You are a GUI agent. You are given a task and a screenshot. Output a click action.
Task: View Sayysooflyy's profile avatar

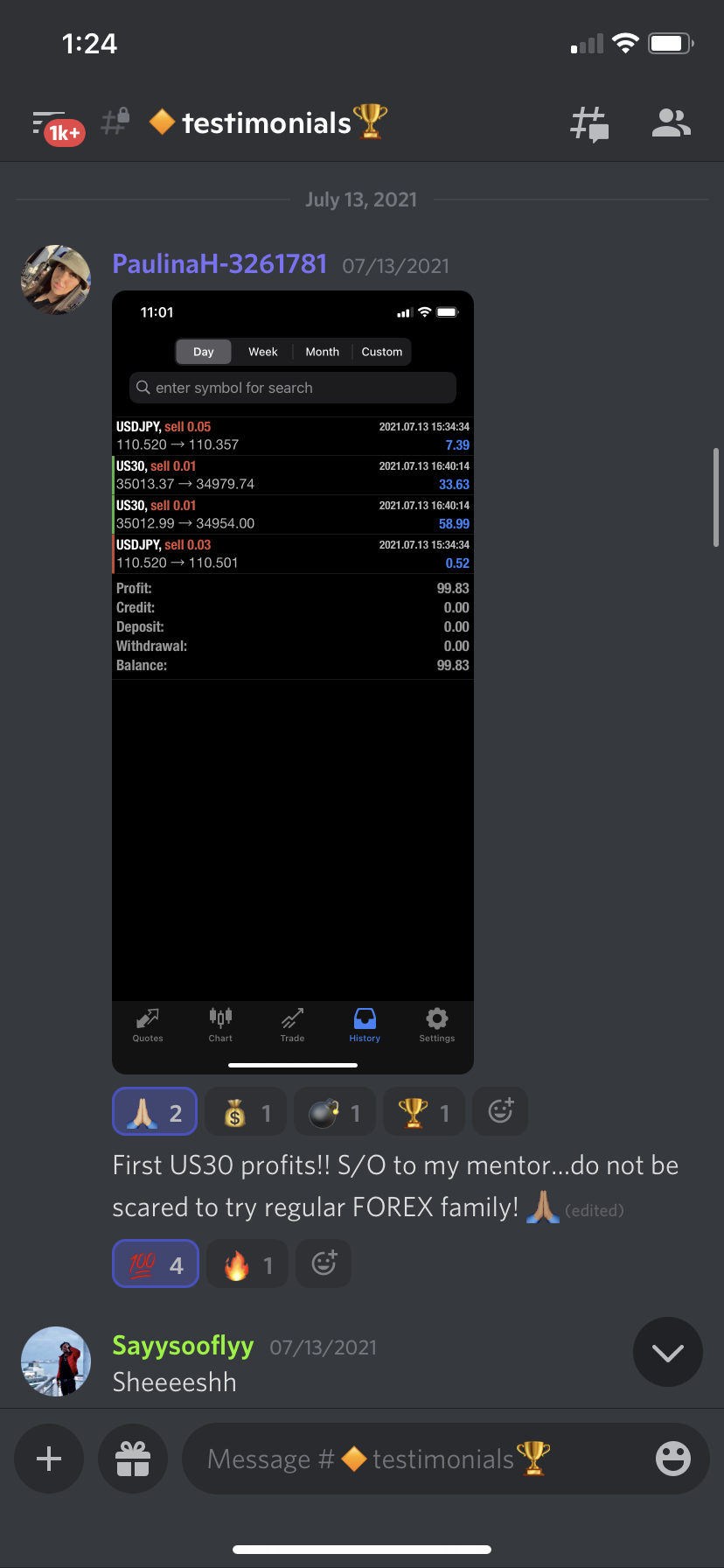pyautogui.click(x=56, y=1361)
